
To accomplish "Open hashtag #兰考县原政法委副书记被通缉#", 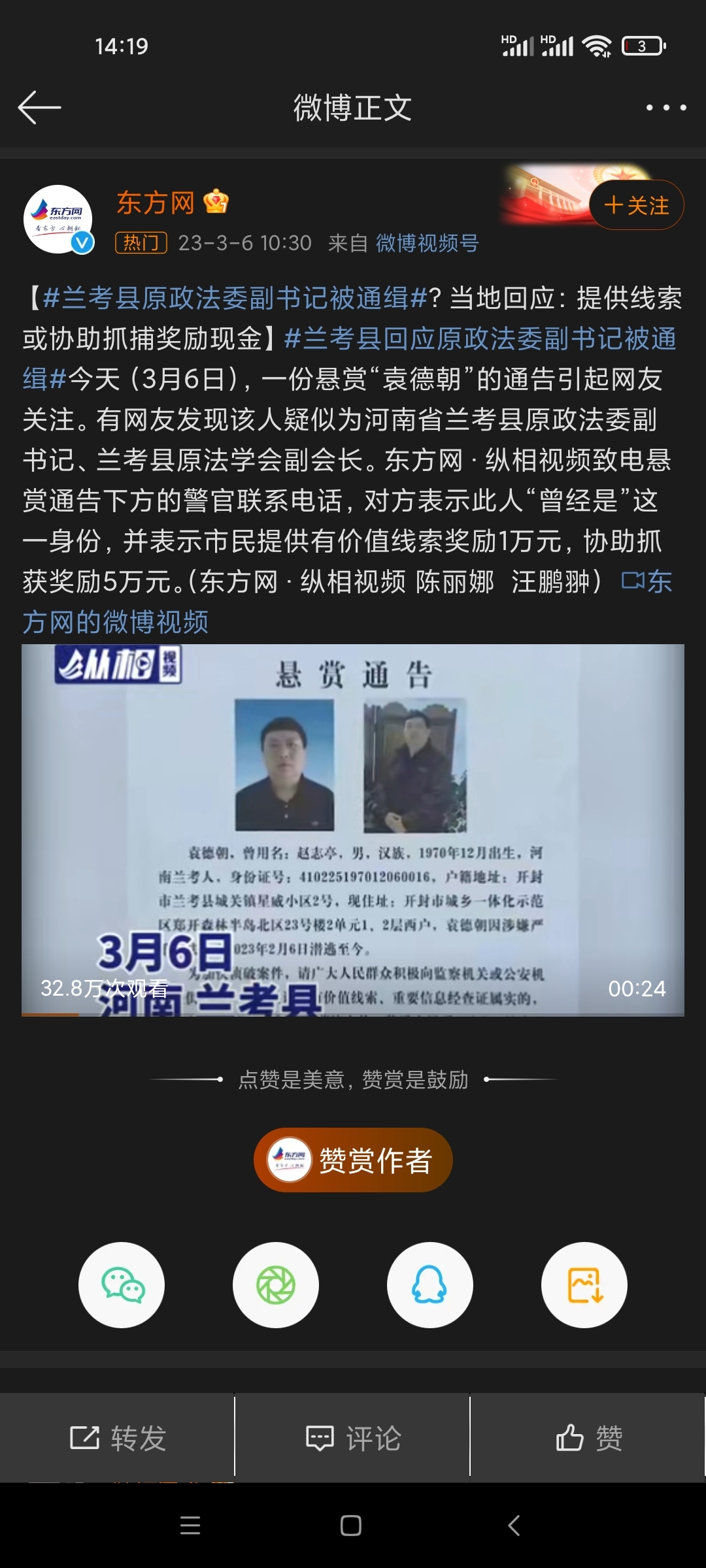I will pyautogui.click(x=235, y=299).
